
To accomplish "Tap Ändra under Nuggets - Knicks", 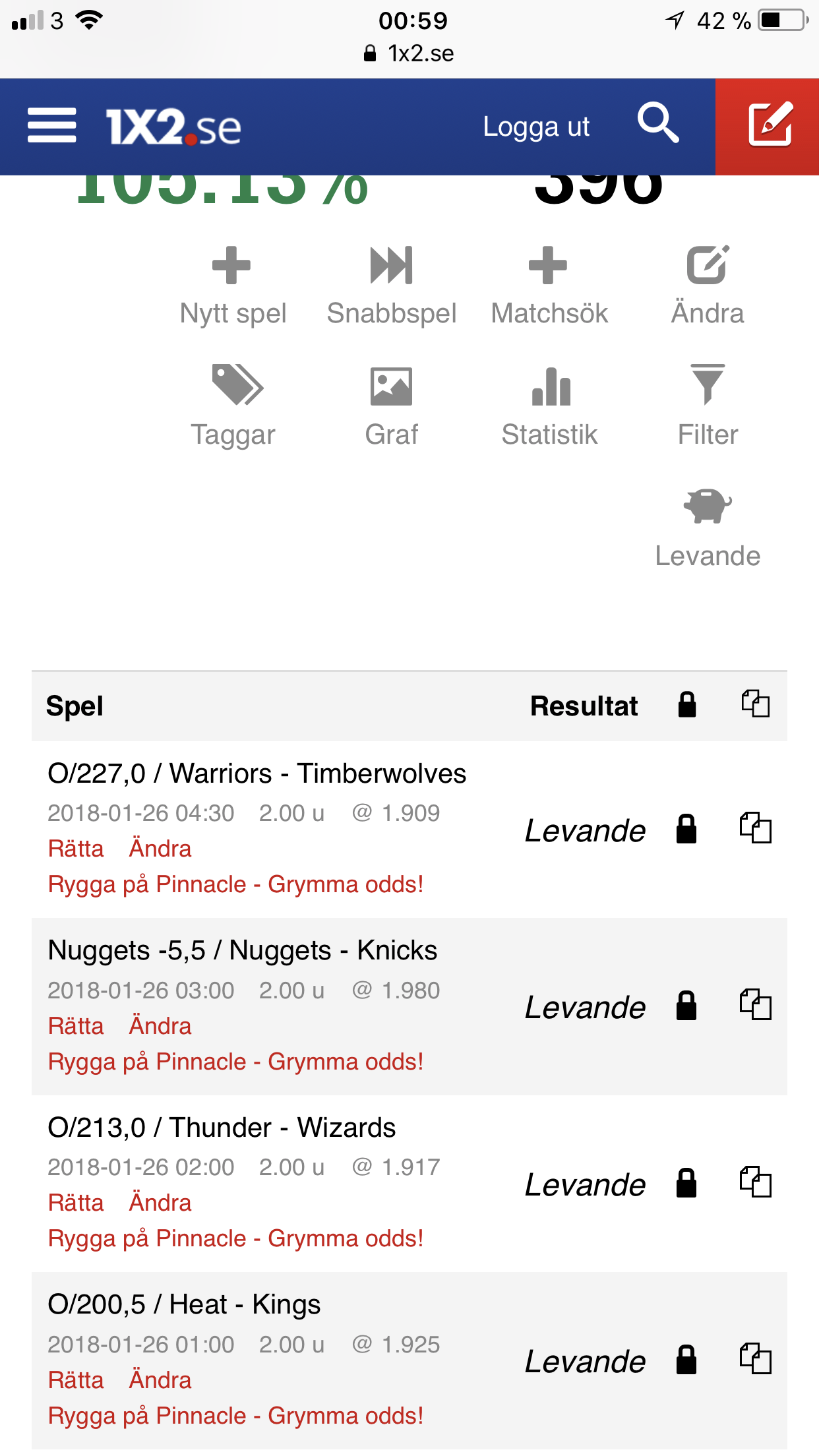I will coord(160,1026).
